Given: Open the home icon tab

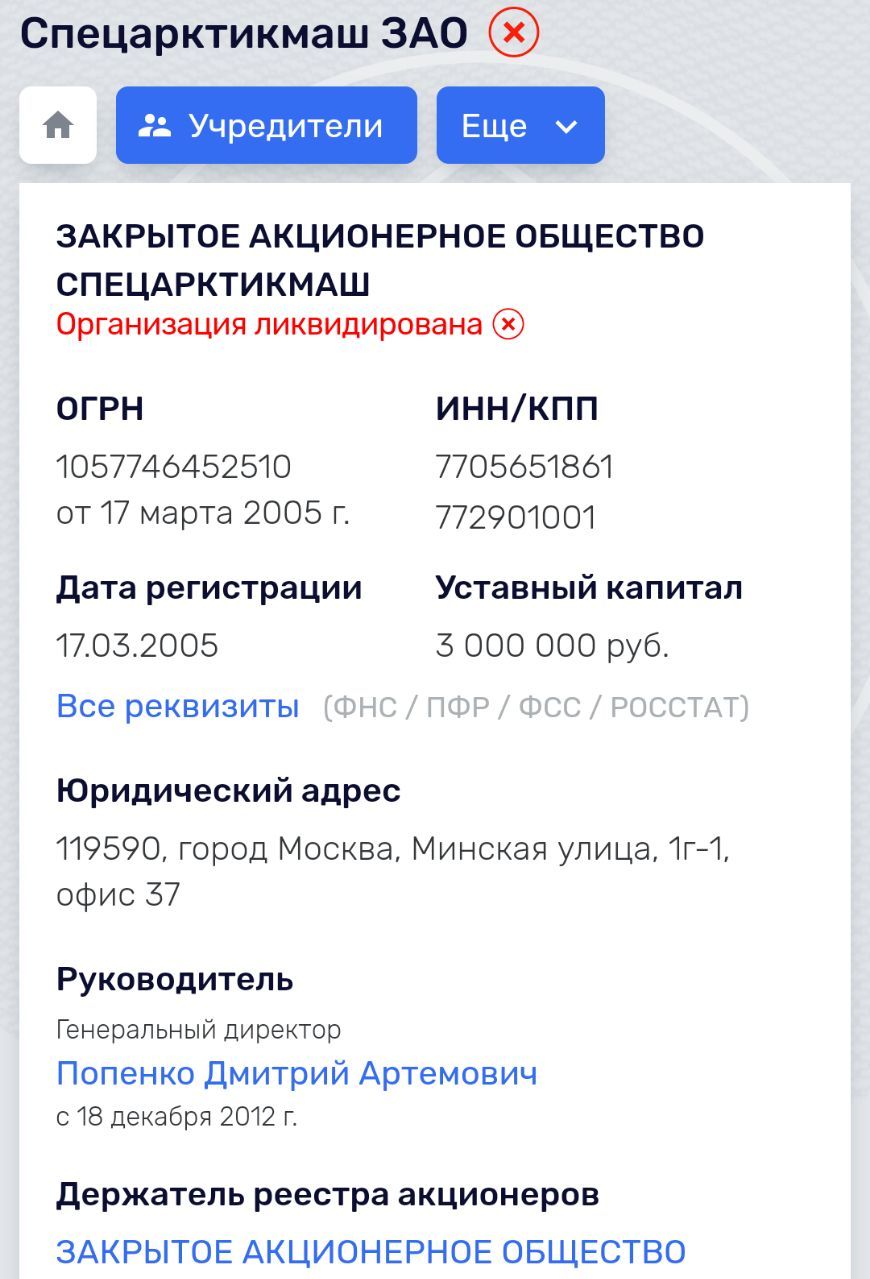Looking at the screenshot, I should (x=58, y=125).
